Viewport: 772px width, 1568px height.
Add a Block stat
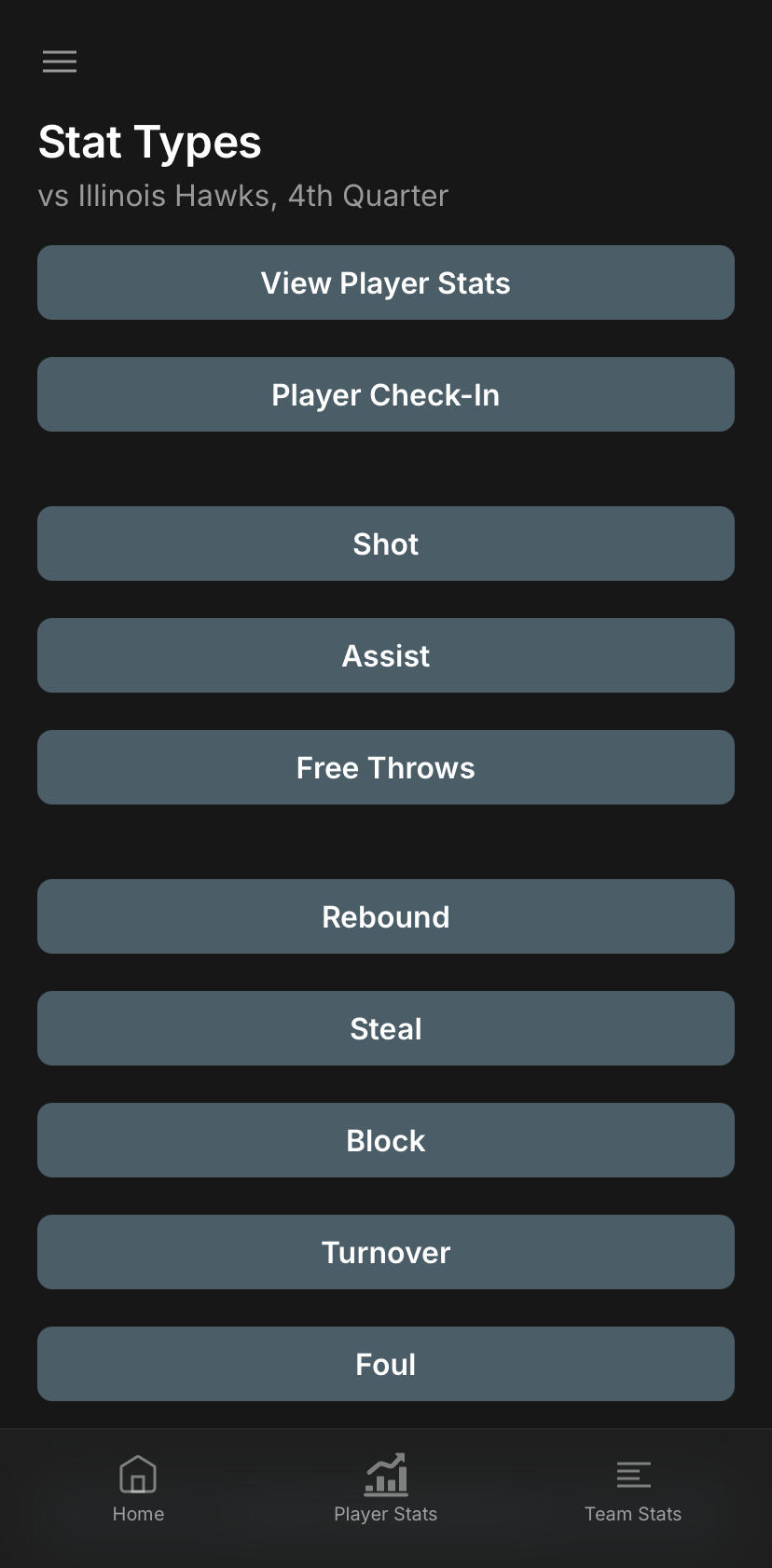386,1140
